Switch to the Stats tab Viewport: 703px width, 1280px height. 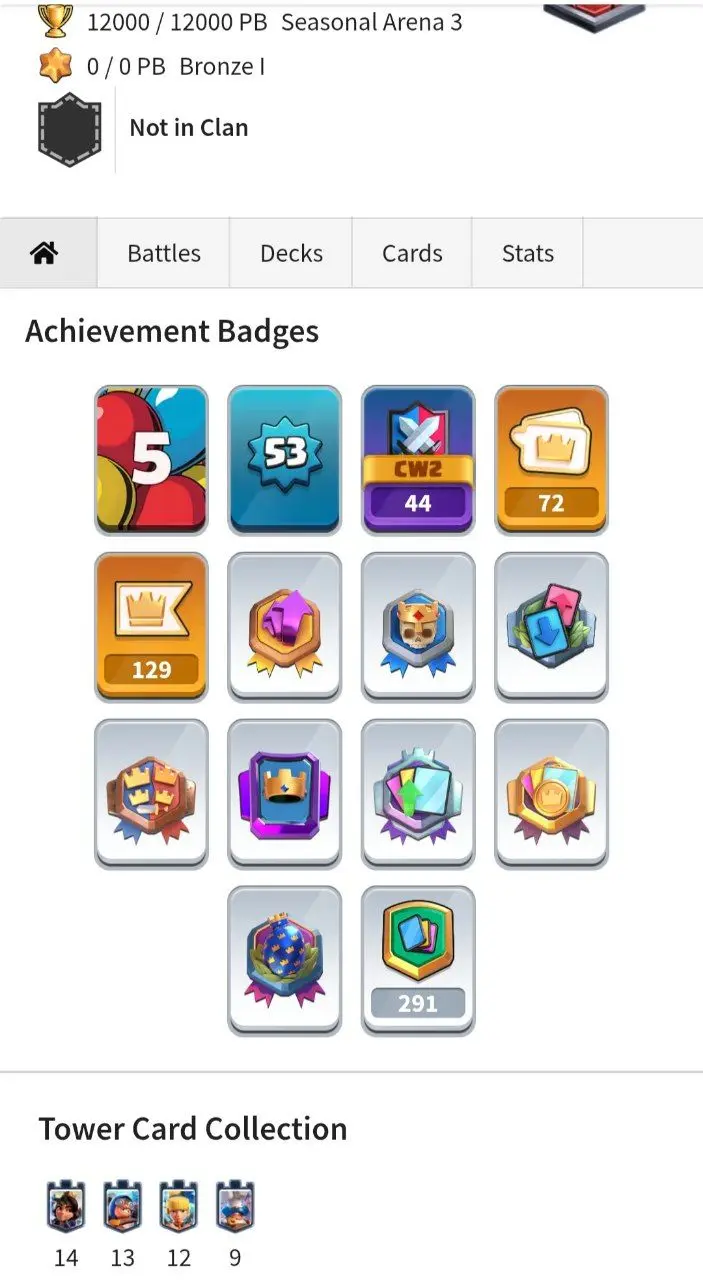coord(528,253)
